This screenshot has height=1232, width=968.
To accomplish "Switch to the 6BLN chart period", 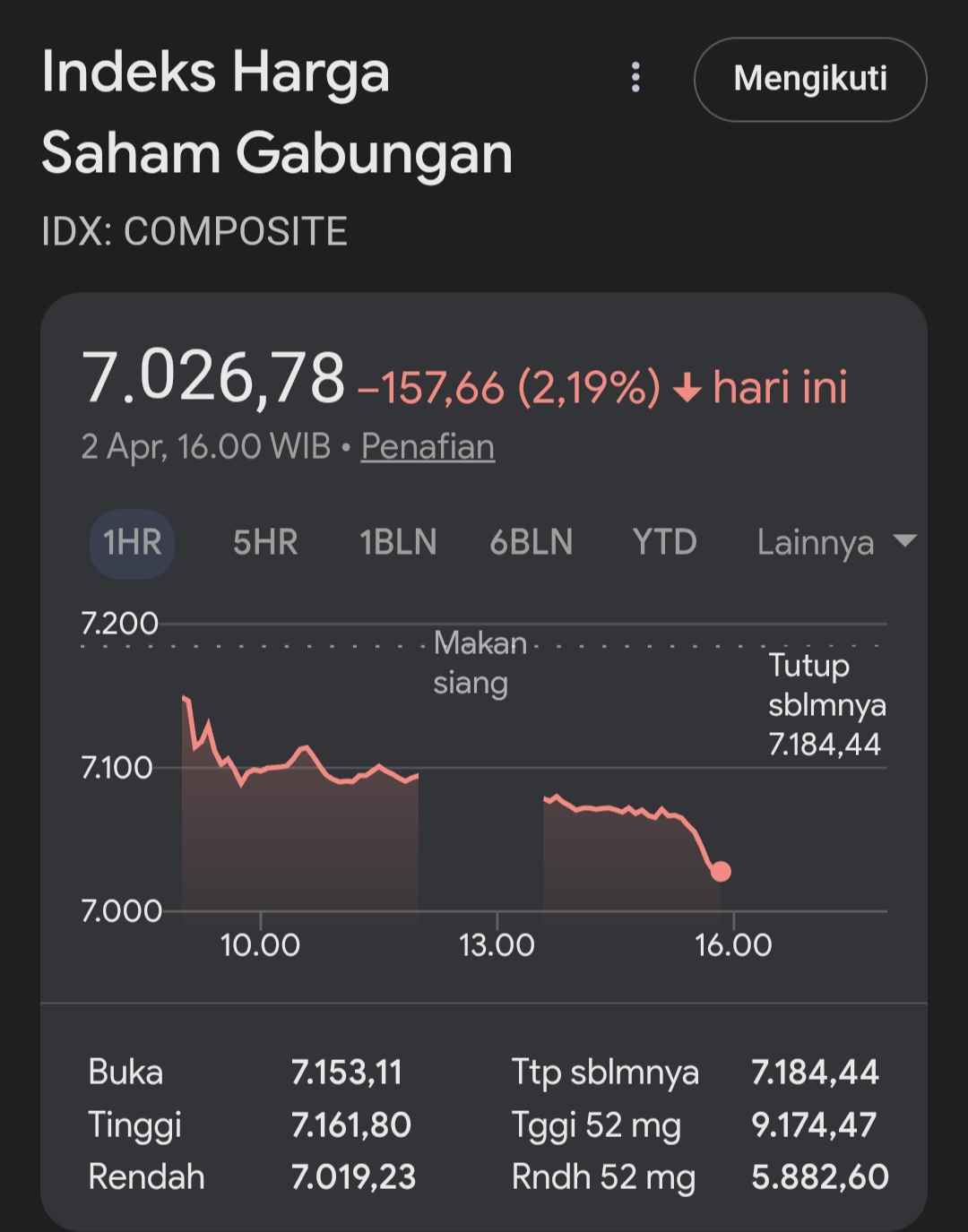I will click(531, 541).
